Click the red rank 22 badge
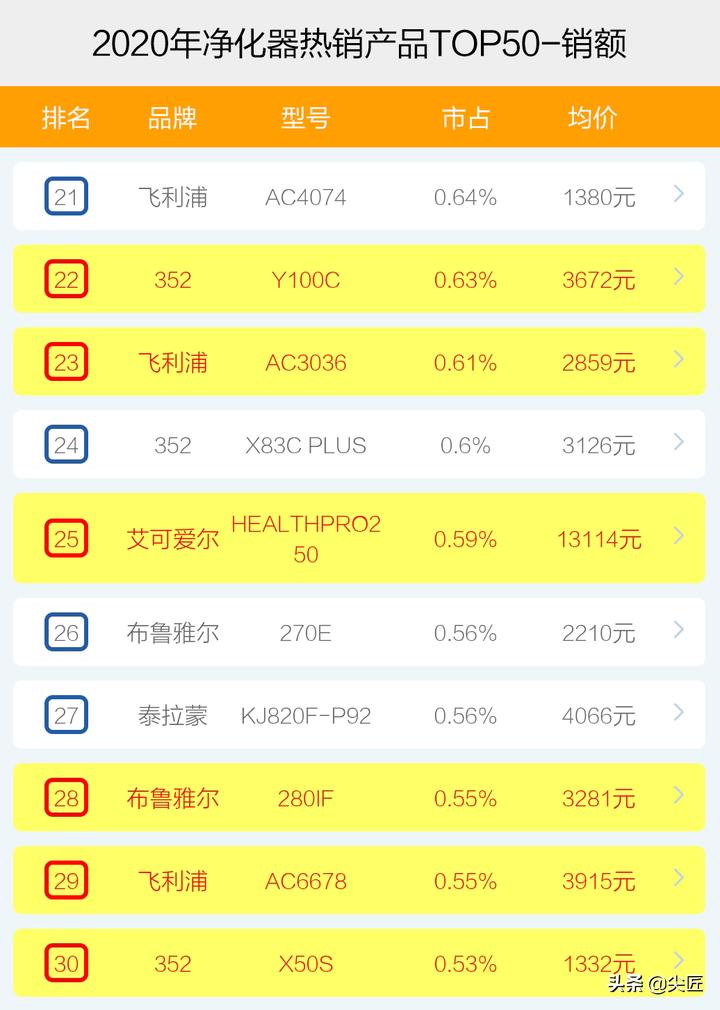 click(66, 280)
